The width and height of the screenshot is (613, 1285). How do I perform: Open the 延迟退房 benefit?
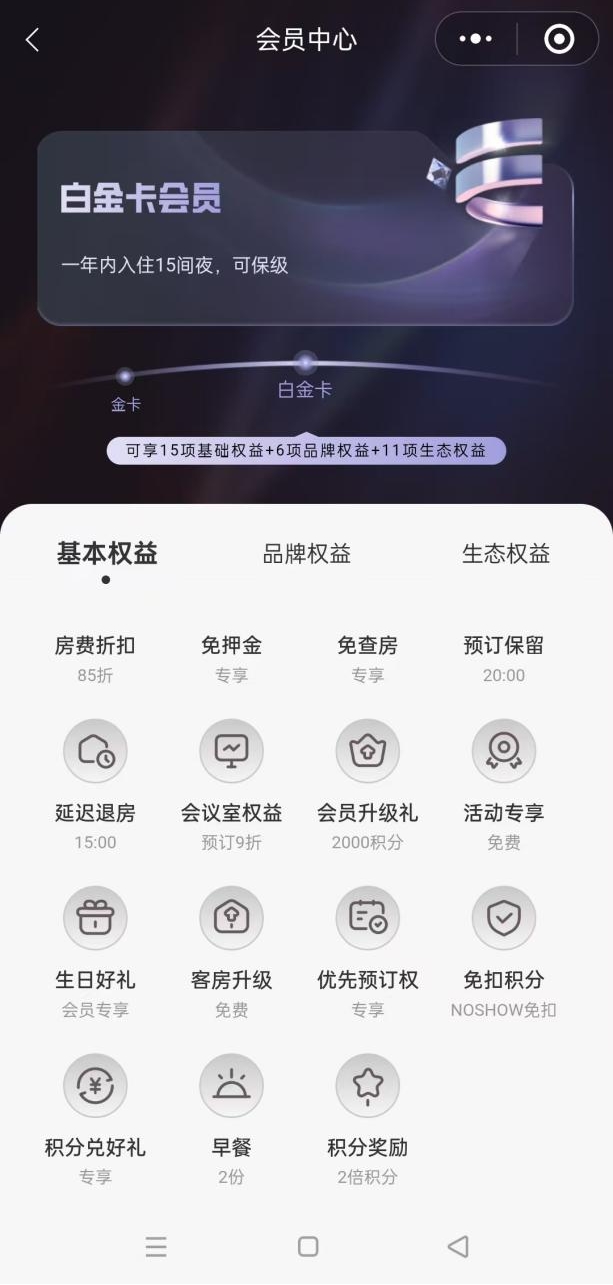pyautogui.click(x=95, y=751)
